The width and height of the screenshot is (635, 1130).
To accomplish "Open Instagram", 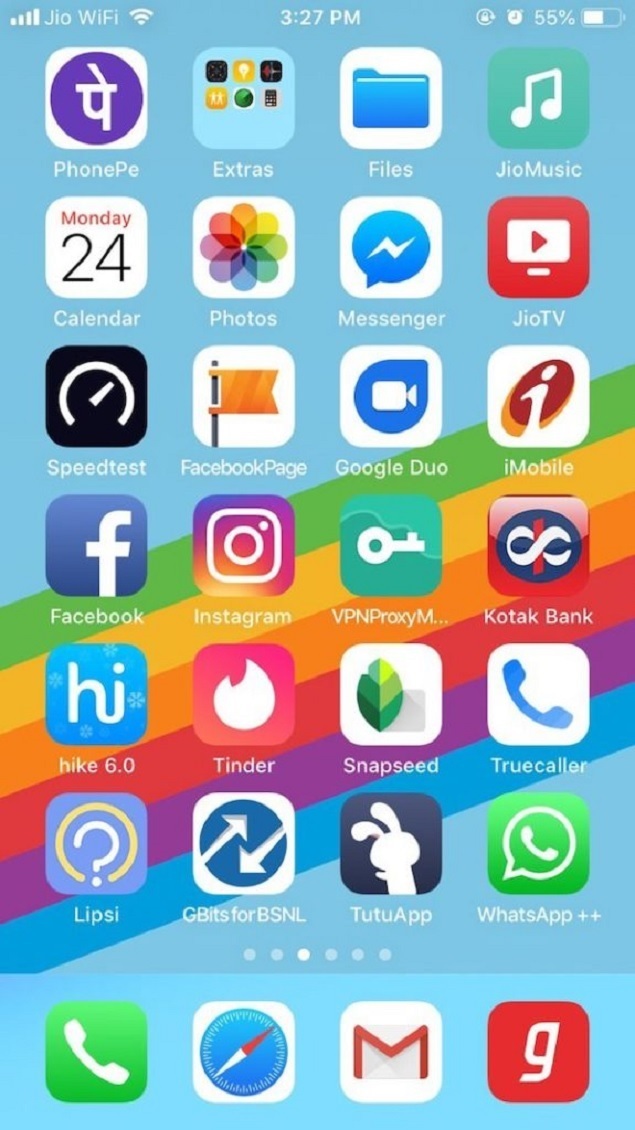I will click(x=243, y=545).
